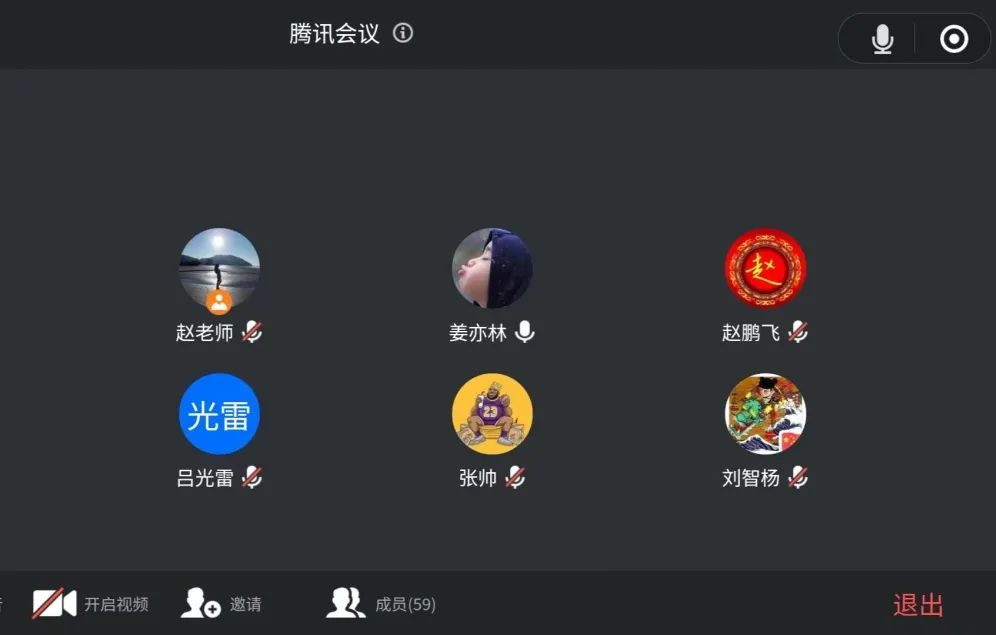Select participant 张帅
996x635 pixels.
click(x=492, y=414)
